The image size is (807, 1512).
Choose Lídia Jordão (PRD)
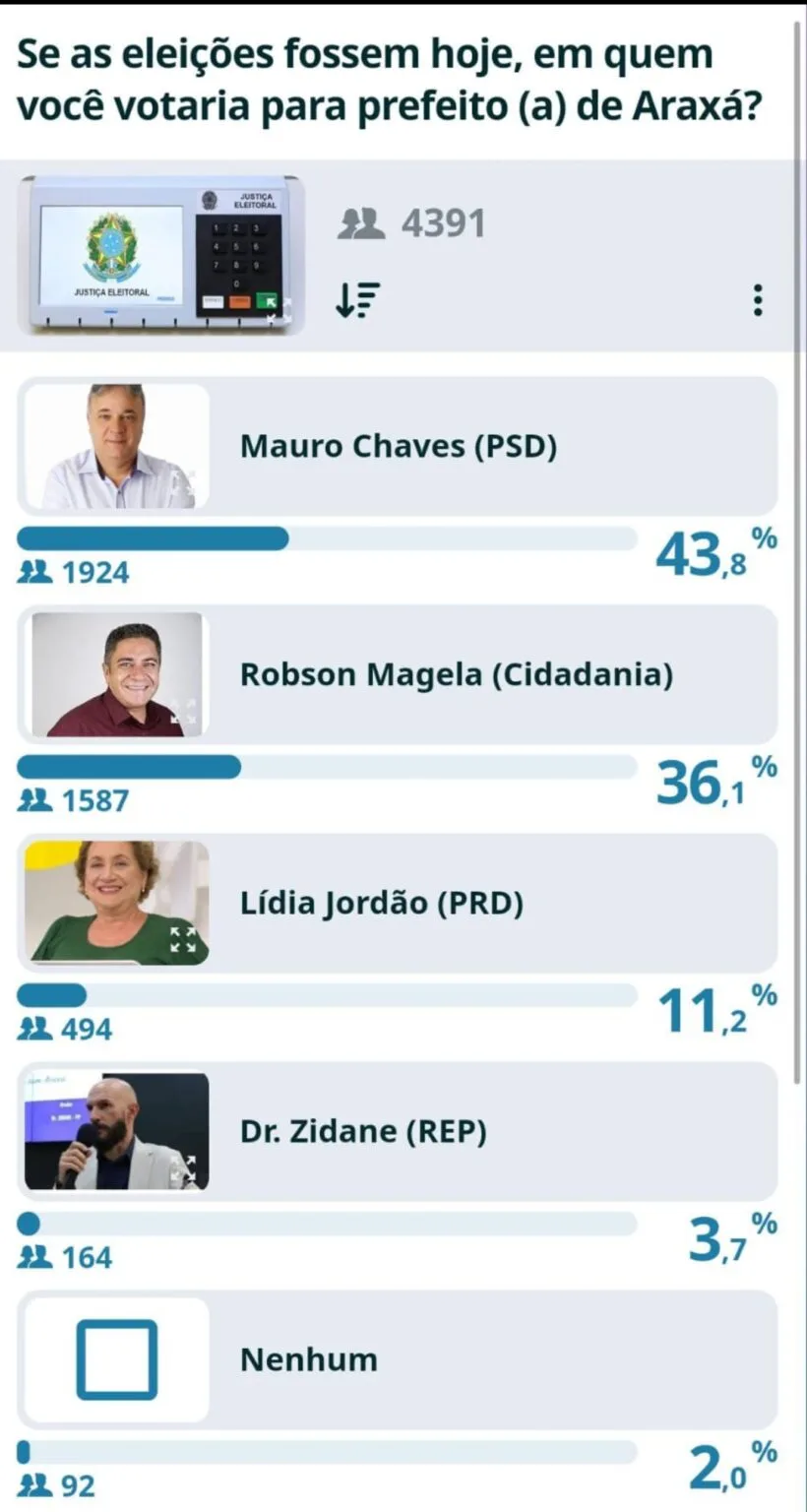click(398, 903)
